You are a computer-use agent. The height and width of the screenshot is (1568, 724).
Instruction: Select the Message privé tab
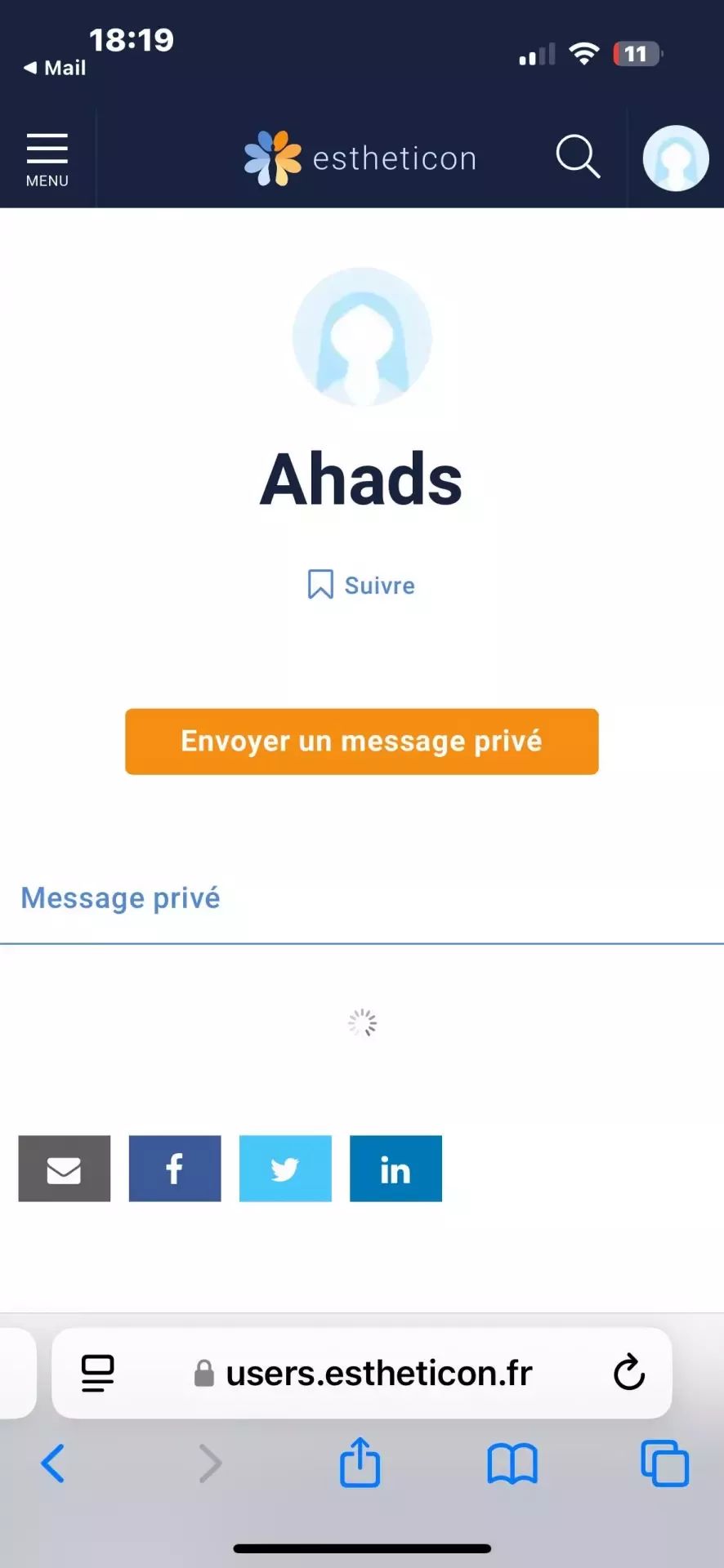[120, 898]
